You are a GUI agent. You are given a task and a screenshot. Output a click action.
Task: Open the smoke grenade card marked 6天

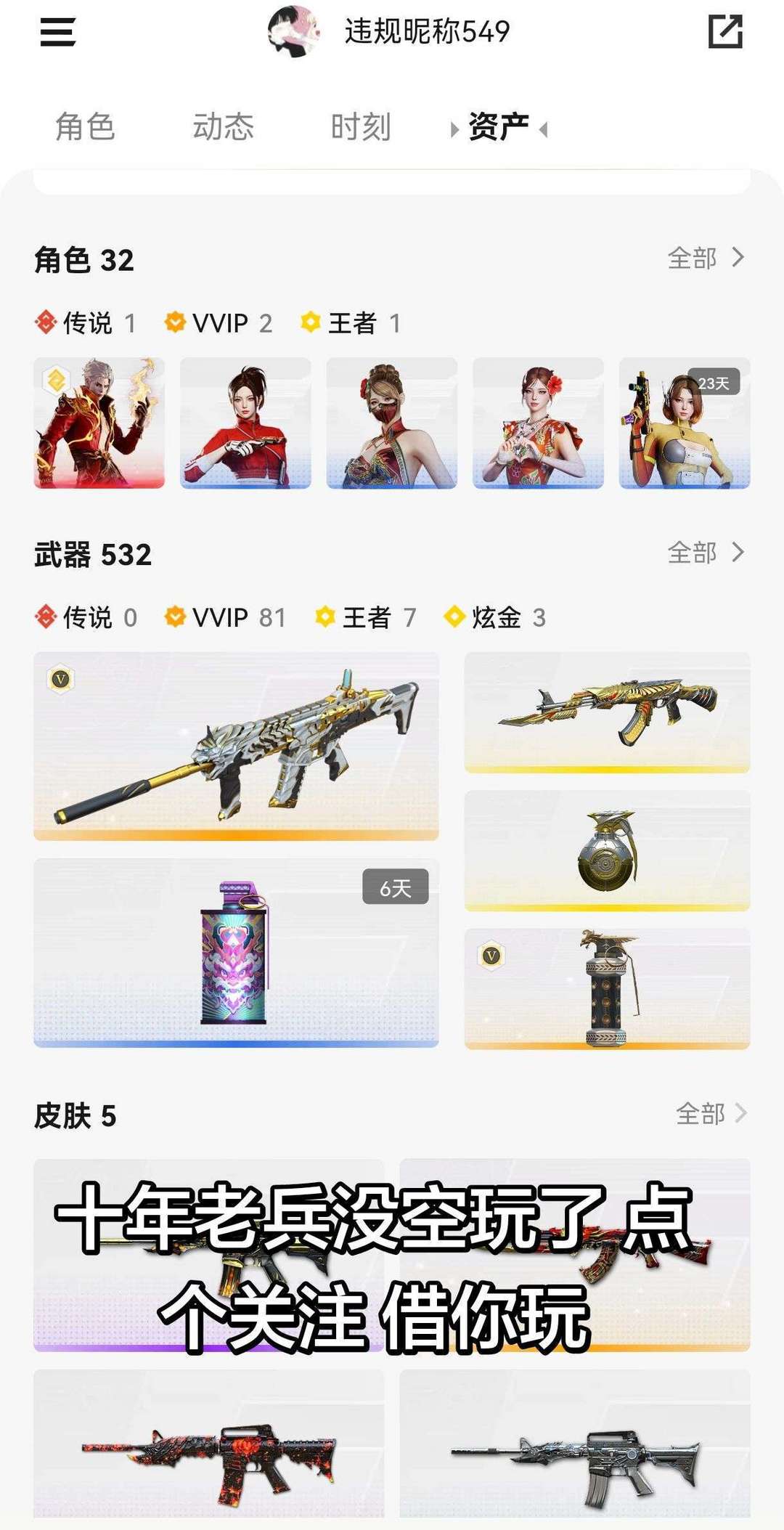tap(236, 952)
